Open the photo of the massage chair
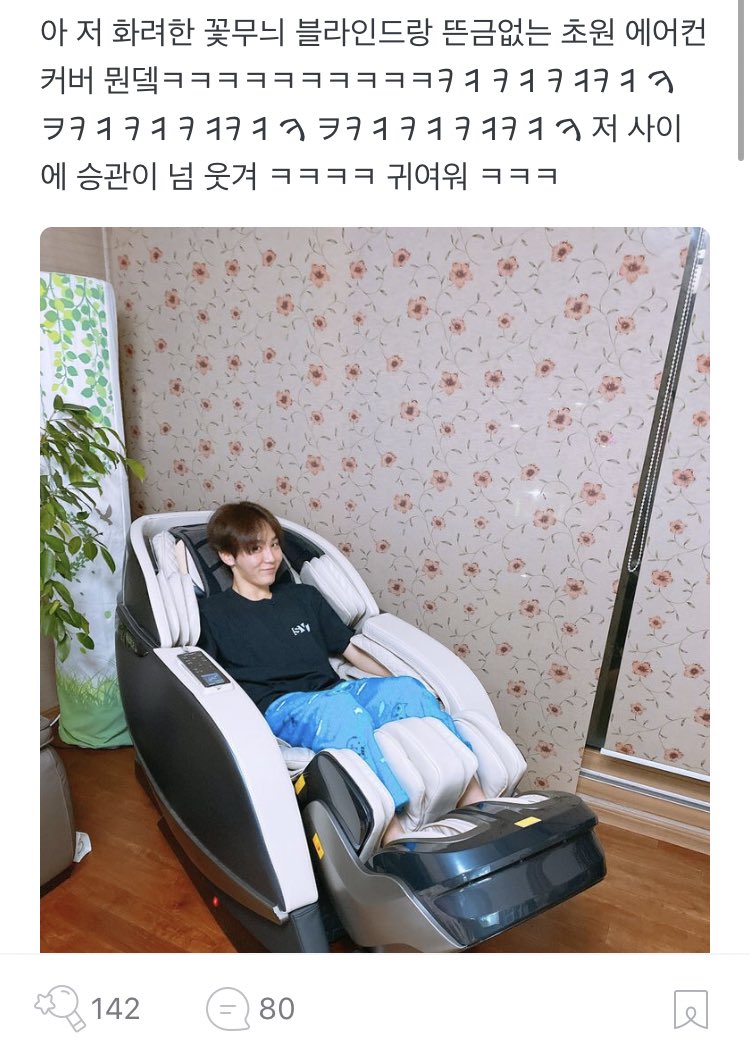The width and height of the screenshot is (750, 1064). 375,590
